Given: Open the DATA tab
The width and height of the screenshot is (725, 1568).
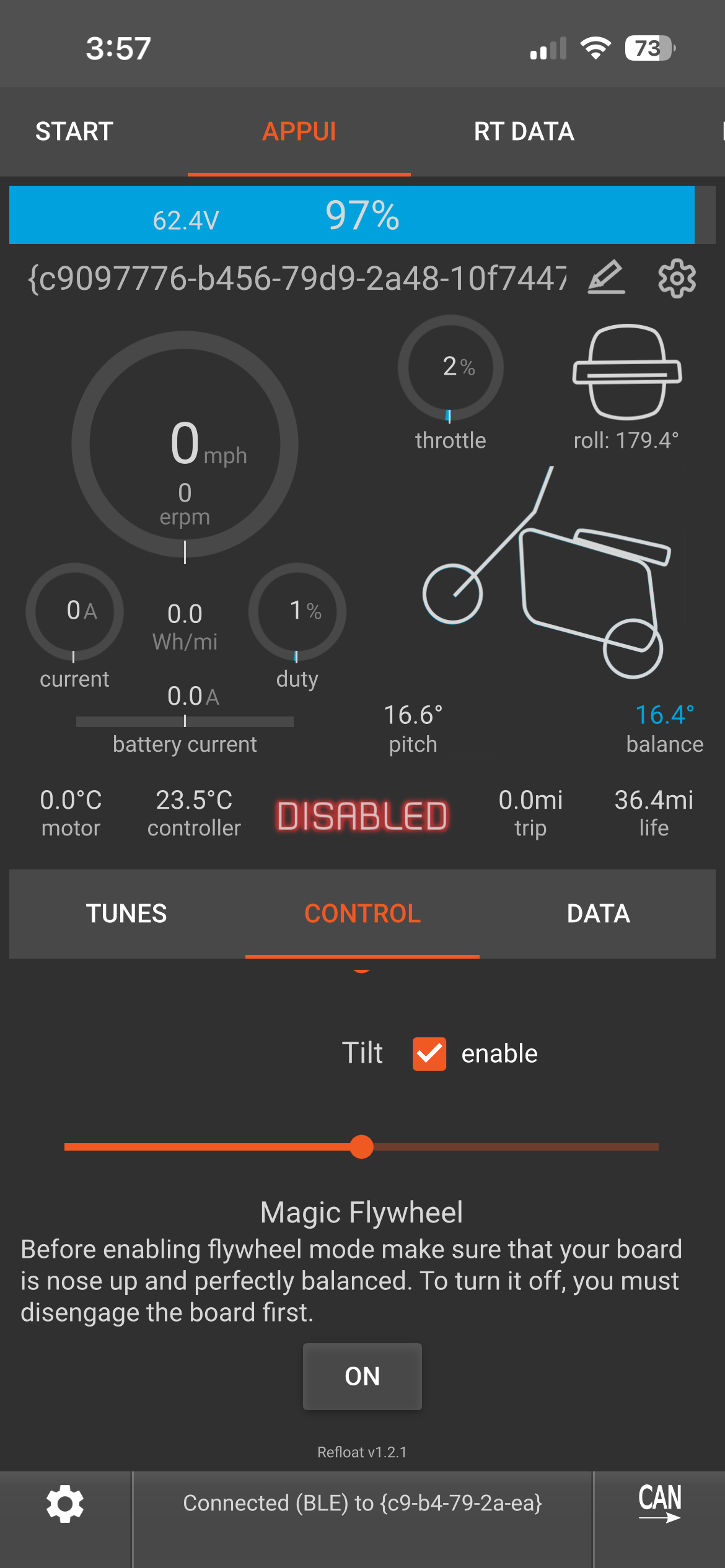Looking at the screenshot, I should click(x=598, y=913).
